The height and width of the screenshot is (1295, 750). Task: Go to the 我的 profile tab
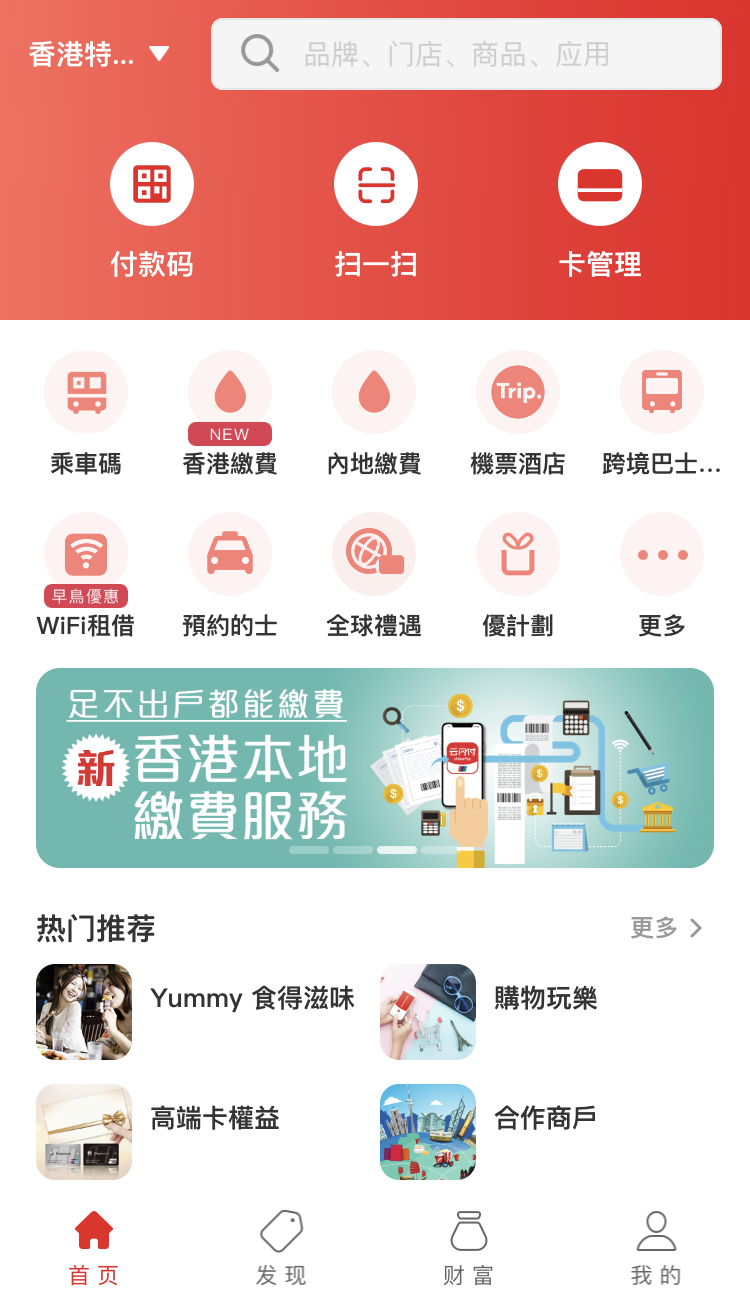[656, 1248]
